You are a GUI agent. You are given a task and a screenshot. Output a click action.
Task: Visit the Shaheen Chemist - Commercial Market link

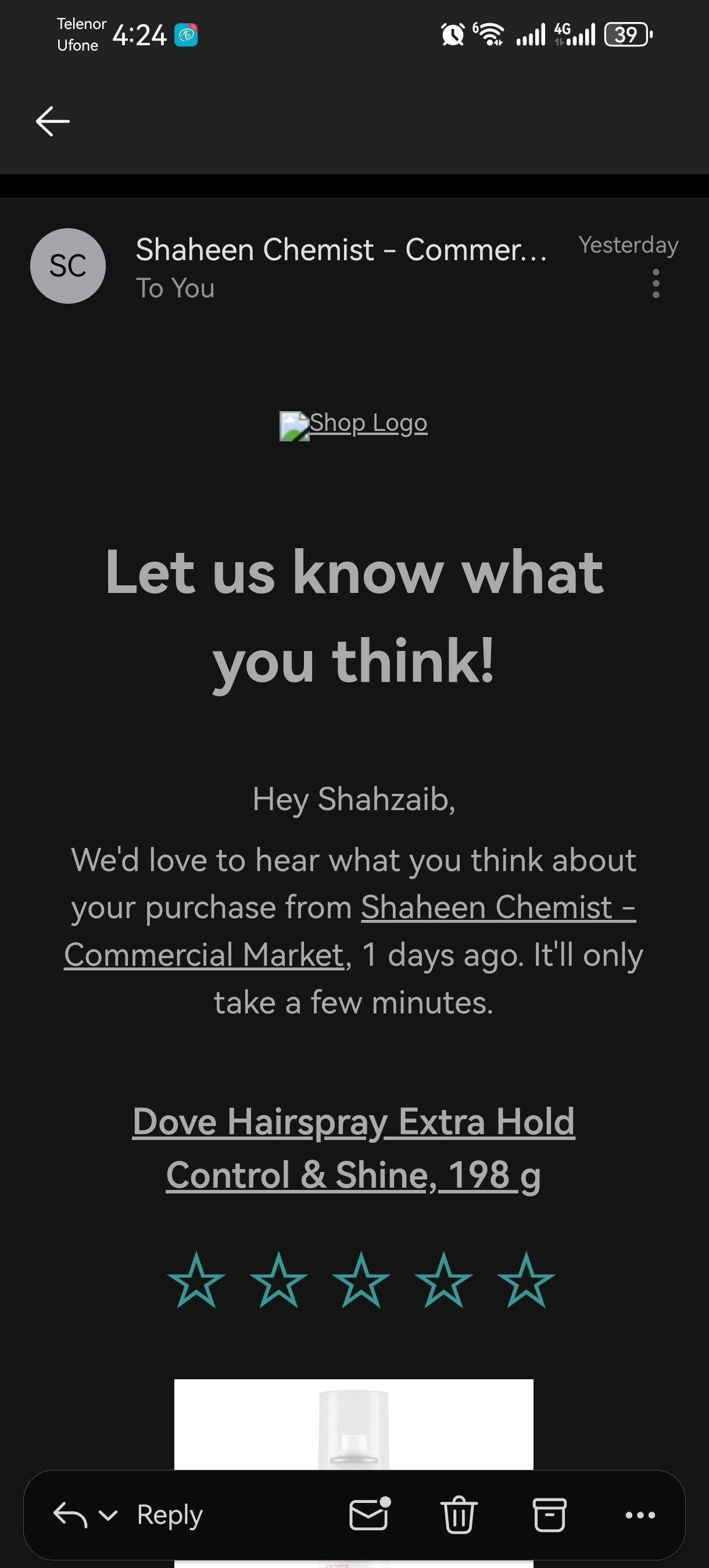click(x=497, y=908)
